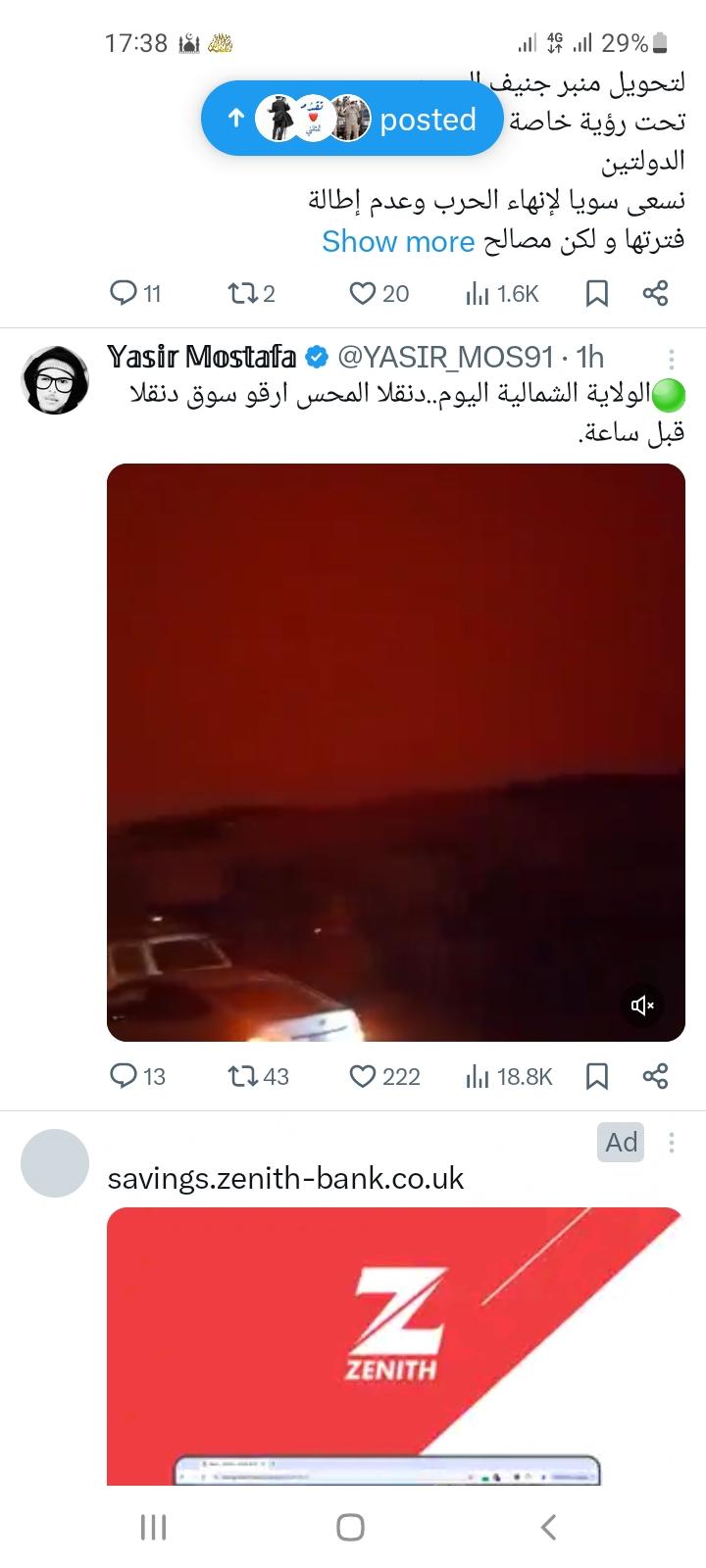Open overflow menu on the Zenith ad
Image resolution: width=706 pixels, height=1568 pixels.
(671, 1142)
